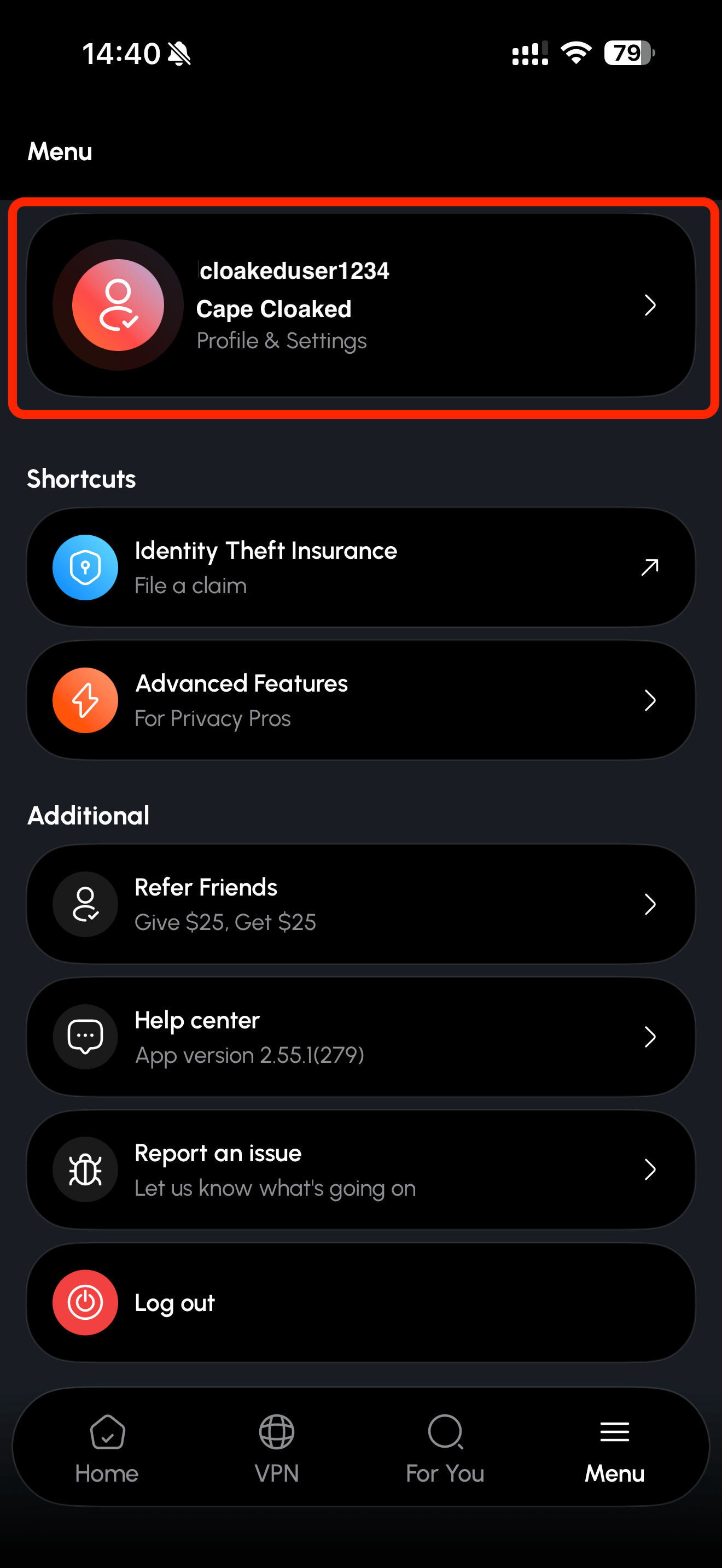Expand the Profile & Settings chevron
This screenshot has width=722, height=1568.
pos(651,306)
